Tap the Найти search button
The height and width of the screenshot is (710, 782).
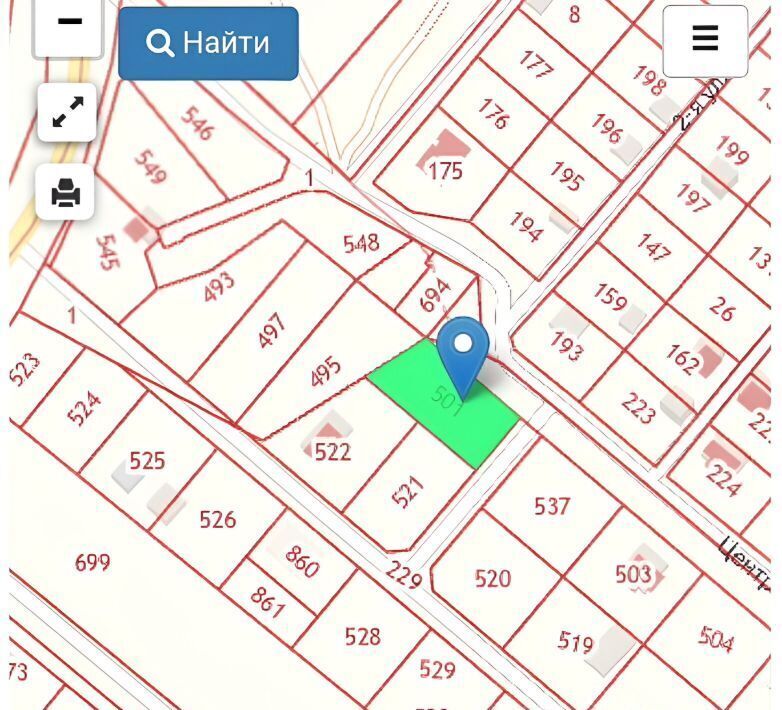[208, 43]
